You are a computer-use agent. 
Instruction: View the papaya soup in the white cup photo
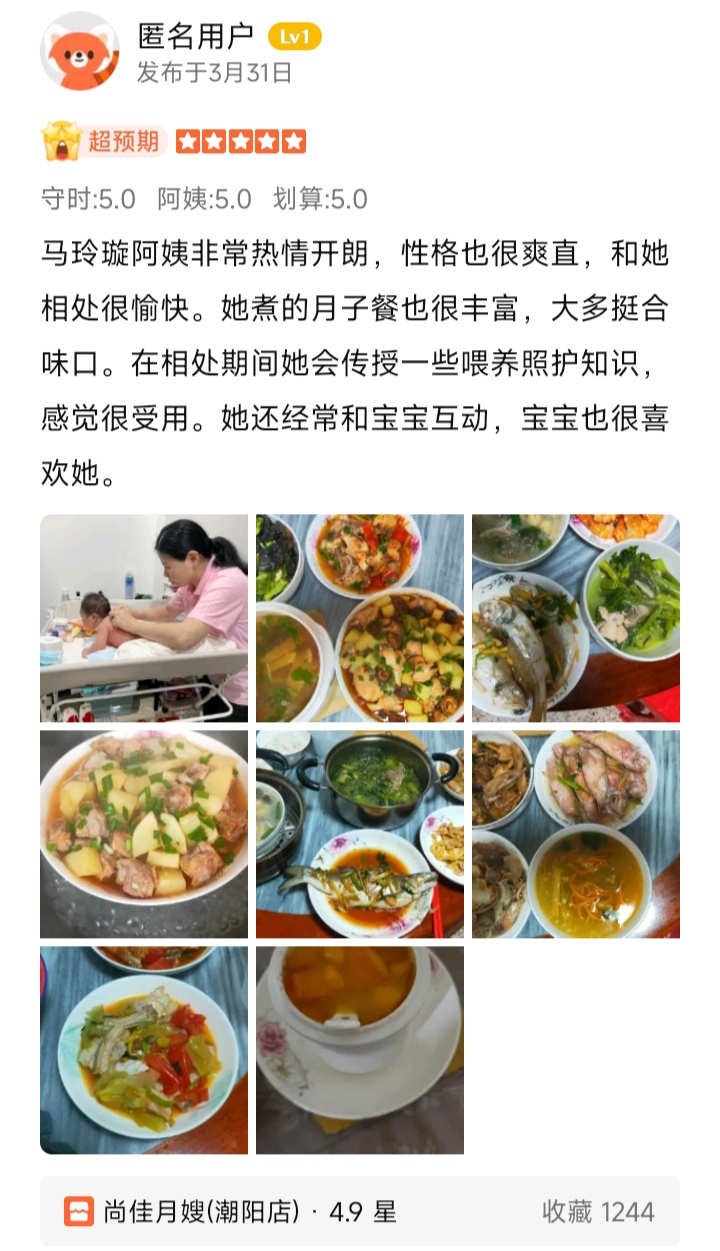pos(360,1050)
